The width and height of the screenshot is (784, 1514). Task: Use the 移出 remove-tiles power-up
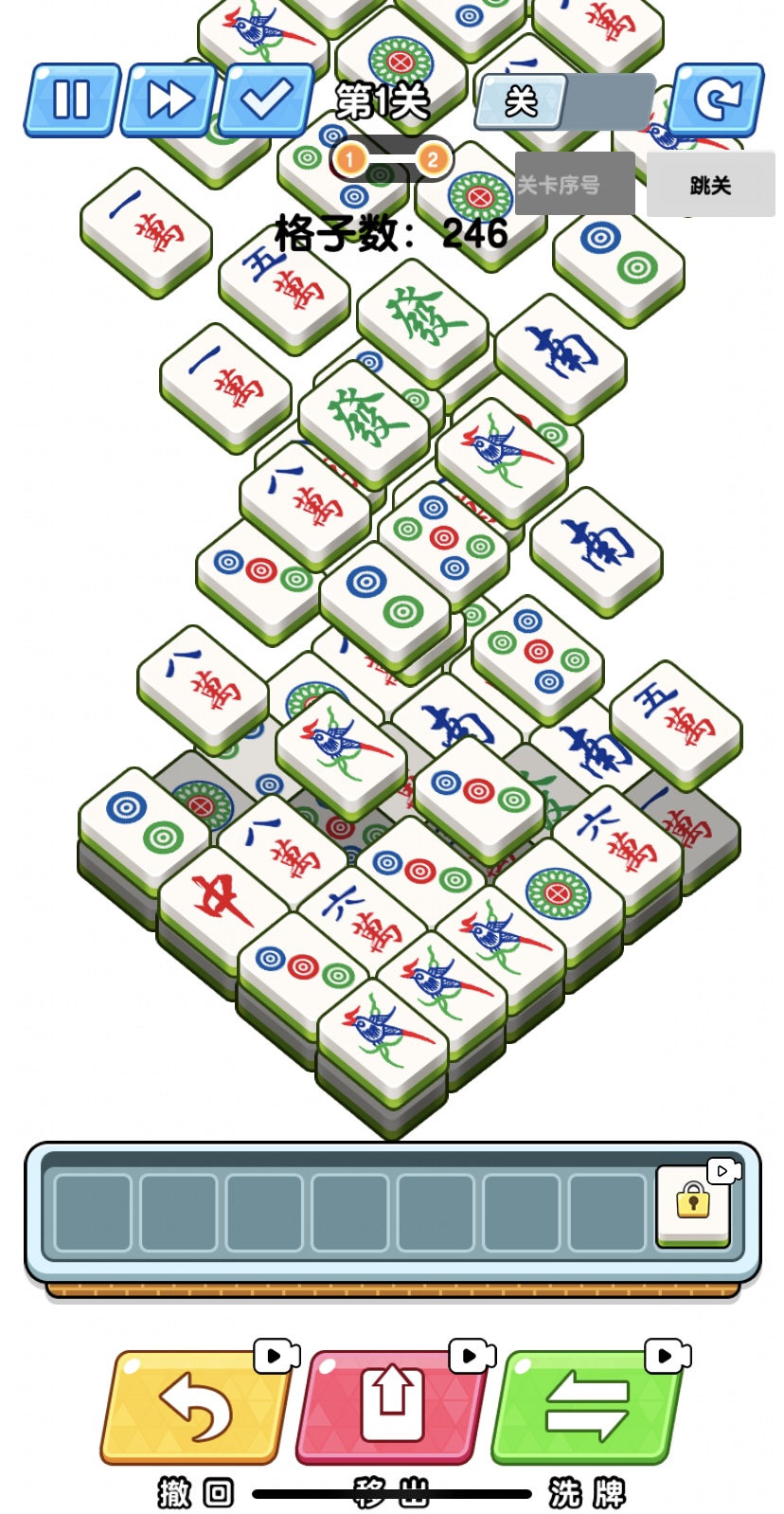(x=392, y=1406)
